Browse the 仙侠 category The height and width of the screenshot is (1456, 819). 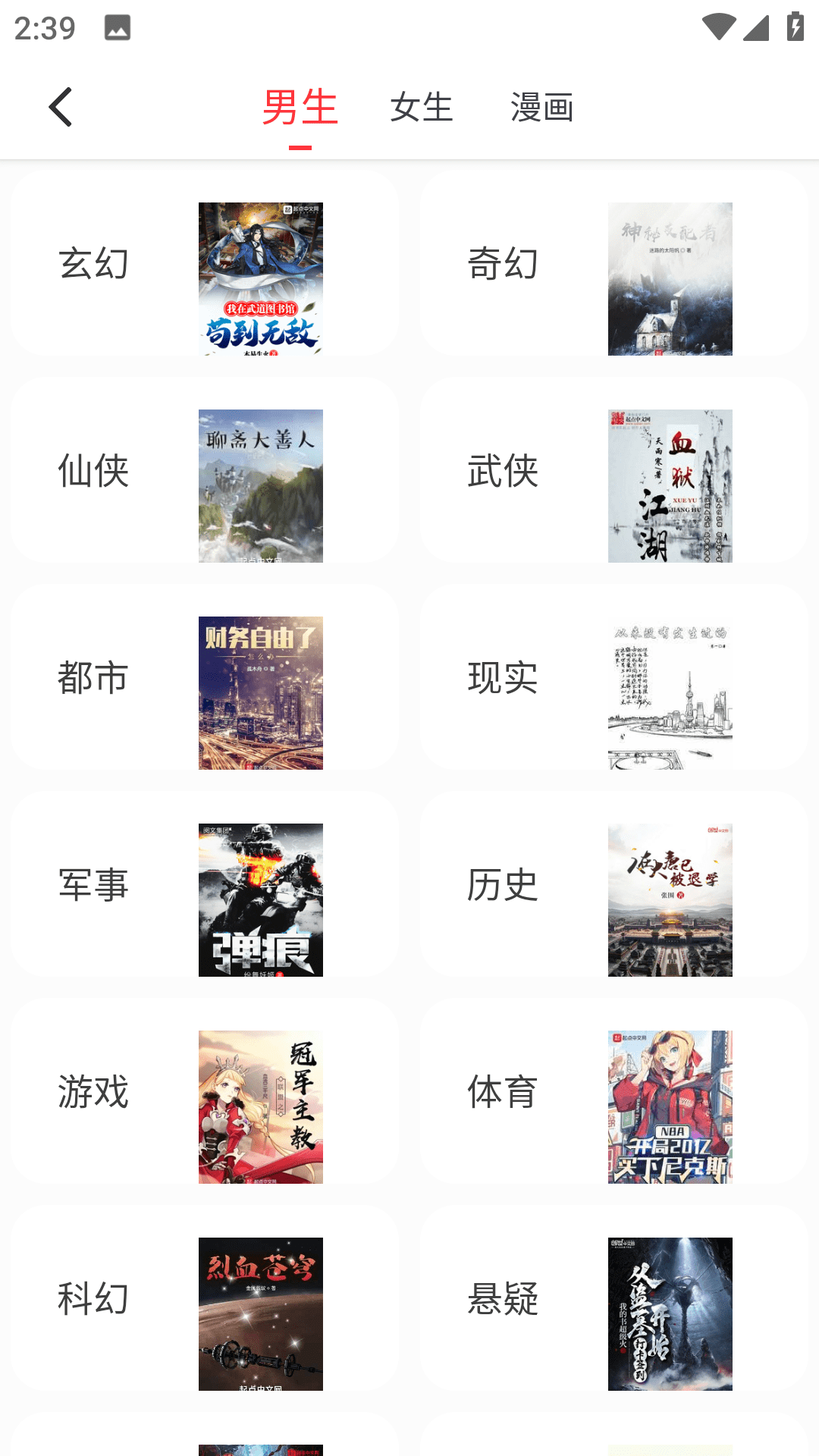205,470
